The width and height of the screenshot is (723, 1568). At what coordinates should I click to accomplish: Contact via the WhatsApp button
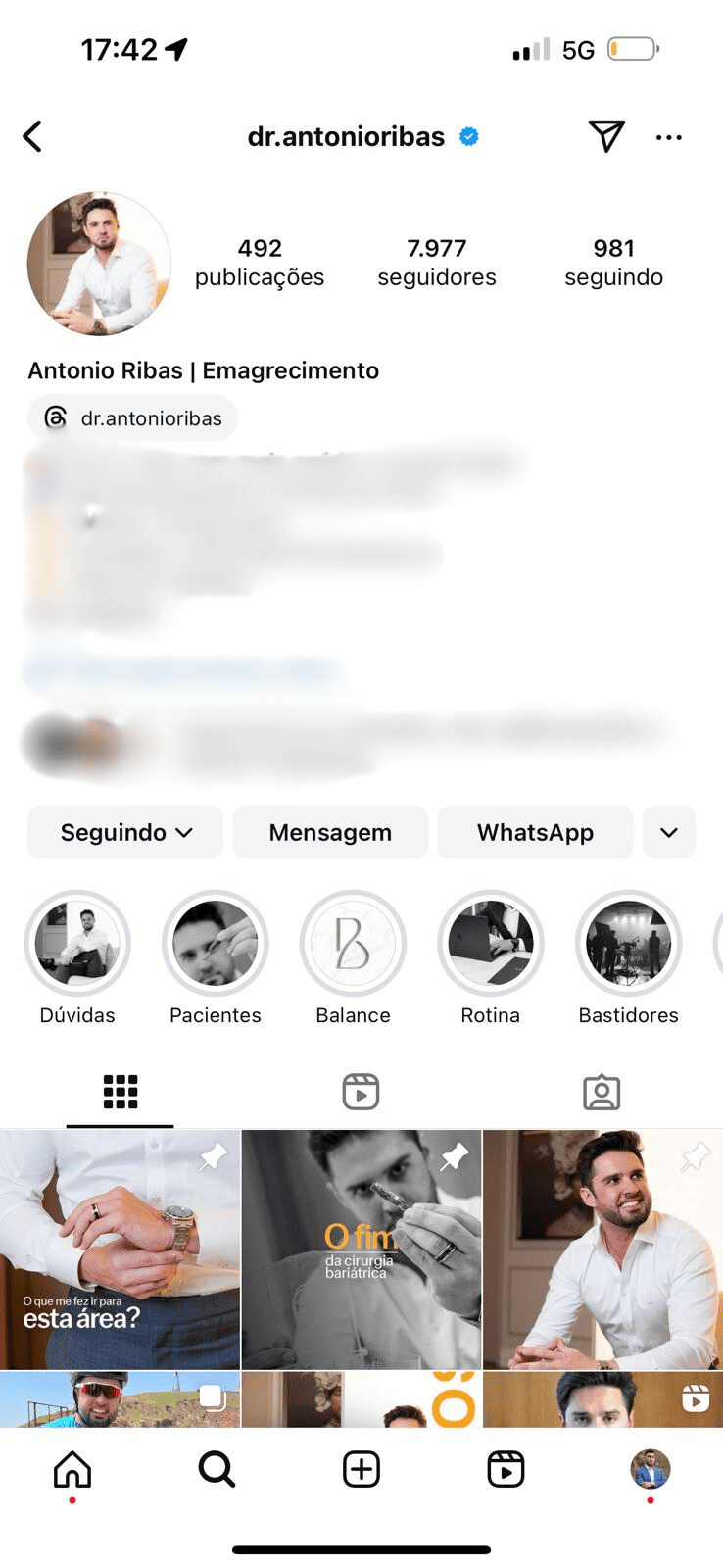(535, 832)
